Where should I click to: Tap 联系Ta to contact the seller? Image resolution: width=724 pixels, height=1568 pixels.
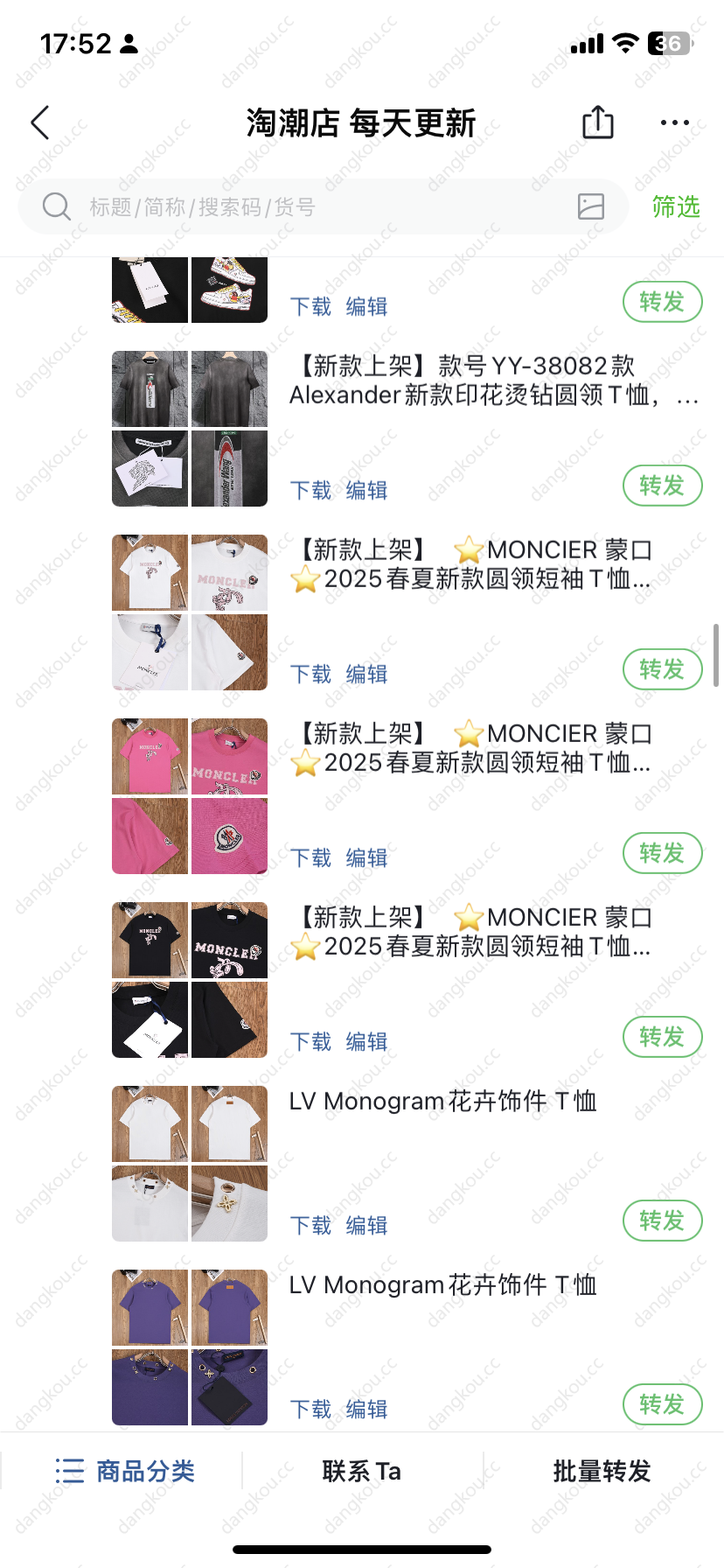[x=362, y=1471]
